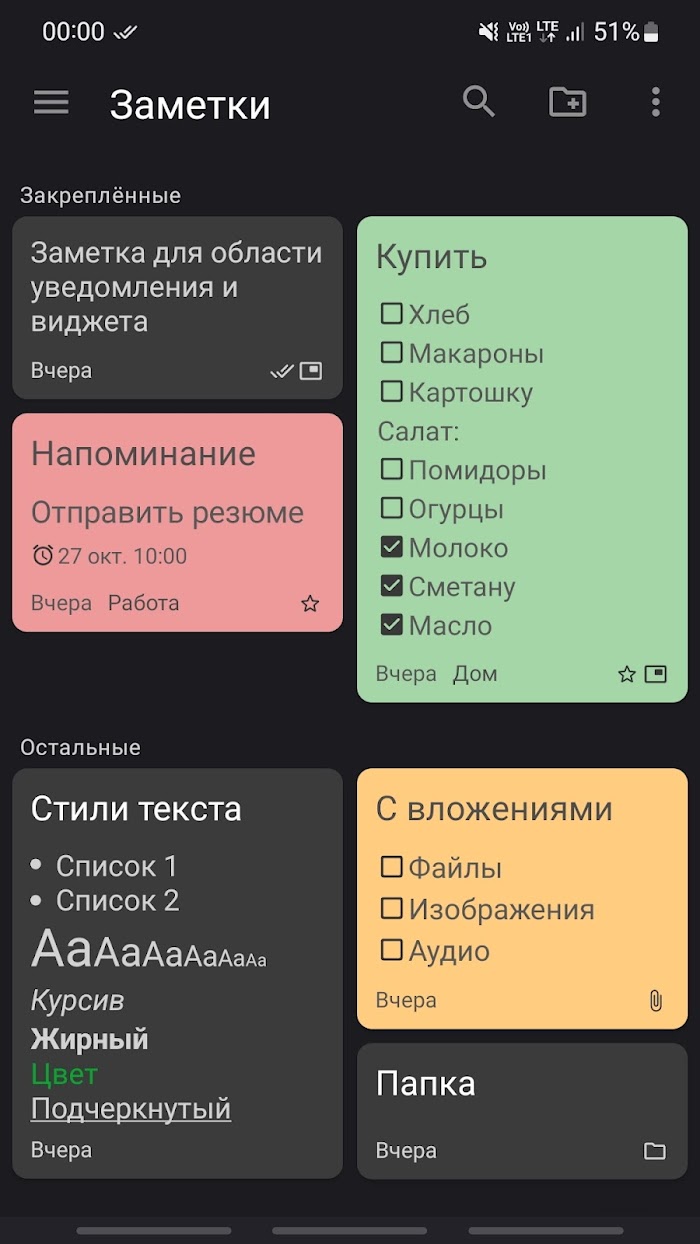This screenshot has height=1244, width=700.
Task: Tick the Аудио checkbox
Action: [391, 950]
